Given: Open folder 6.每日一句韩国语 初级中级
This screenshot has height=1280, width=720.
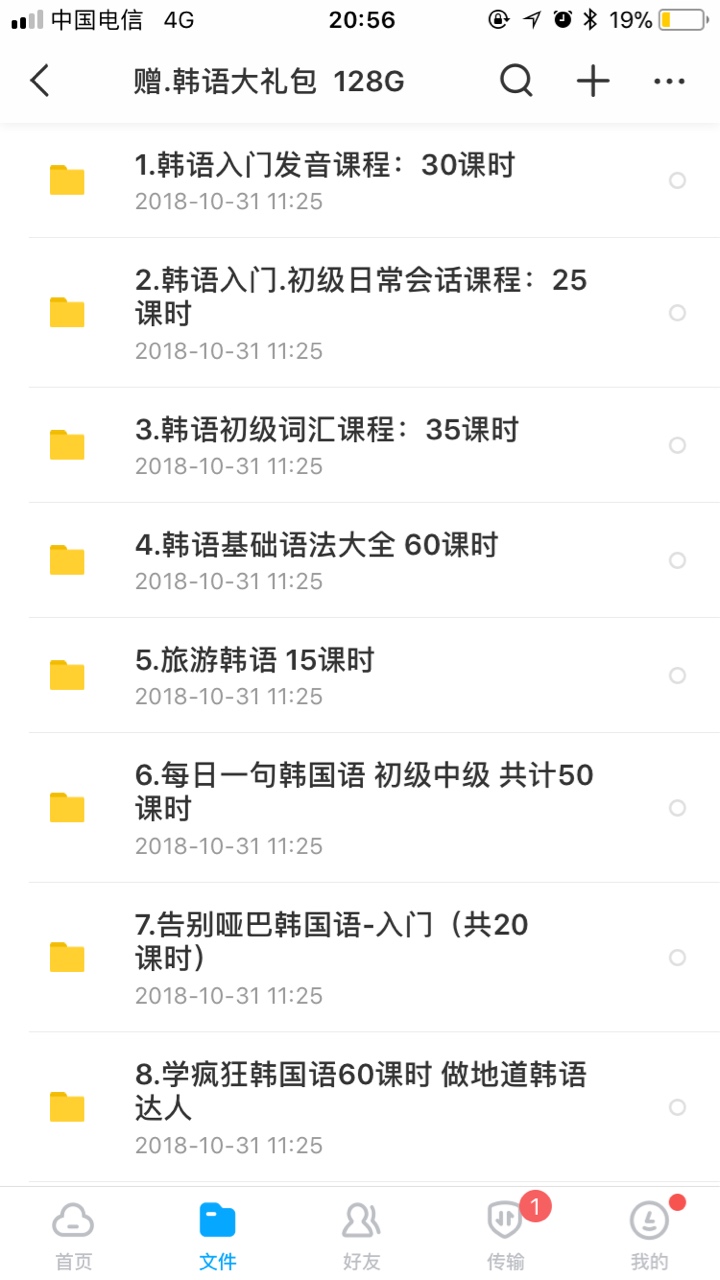Looking at the screenshot, I should pos(364,807).
